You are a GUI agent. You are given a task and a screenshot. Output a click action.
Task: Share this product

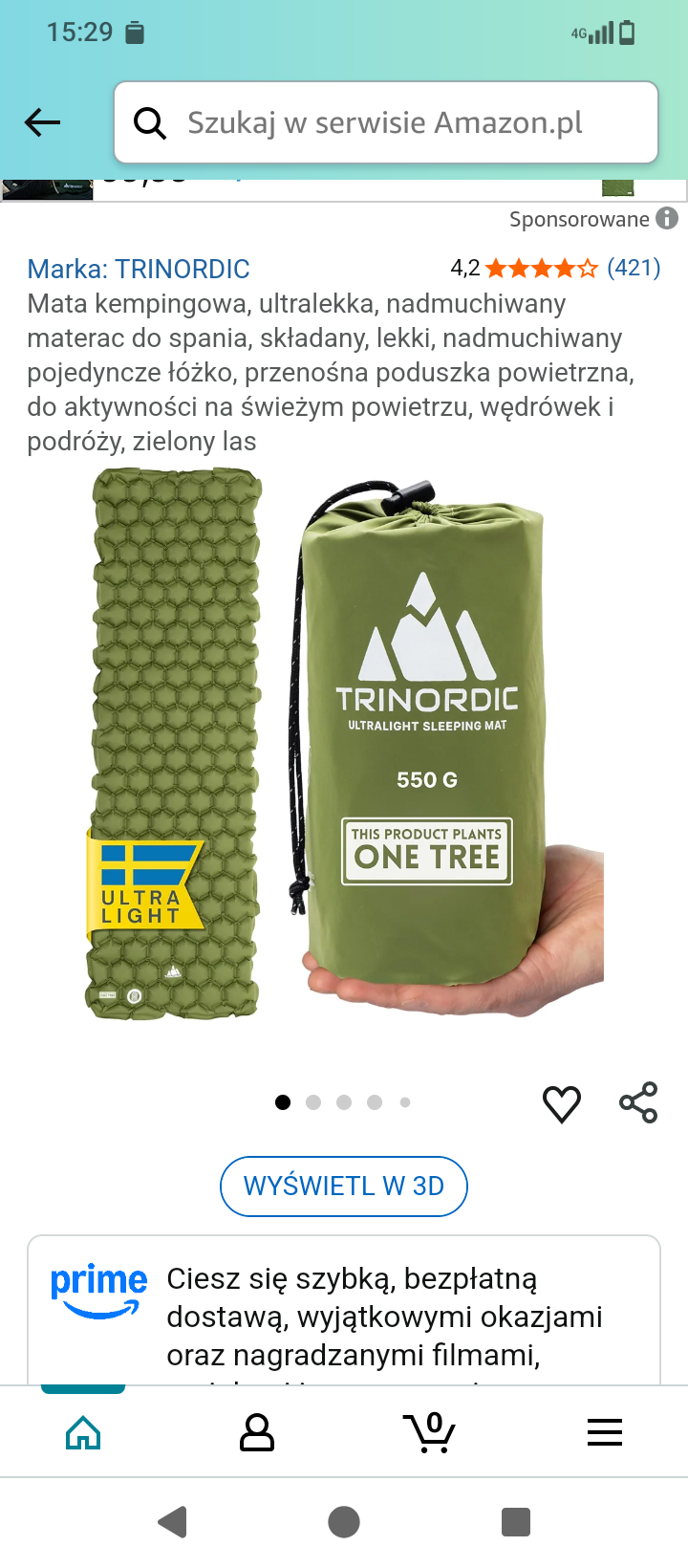638,1103
